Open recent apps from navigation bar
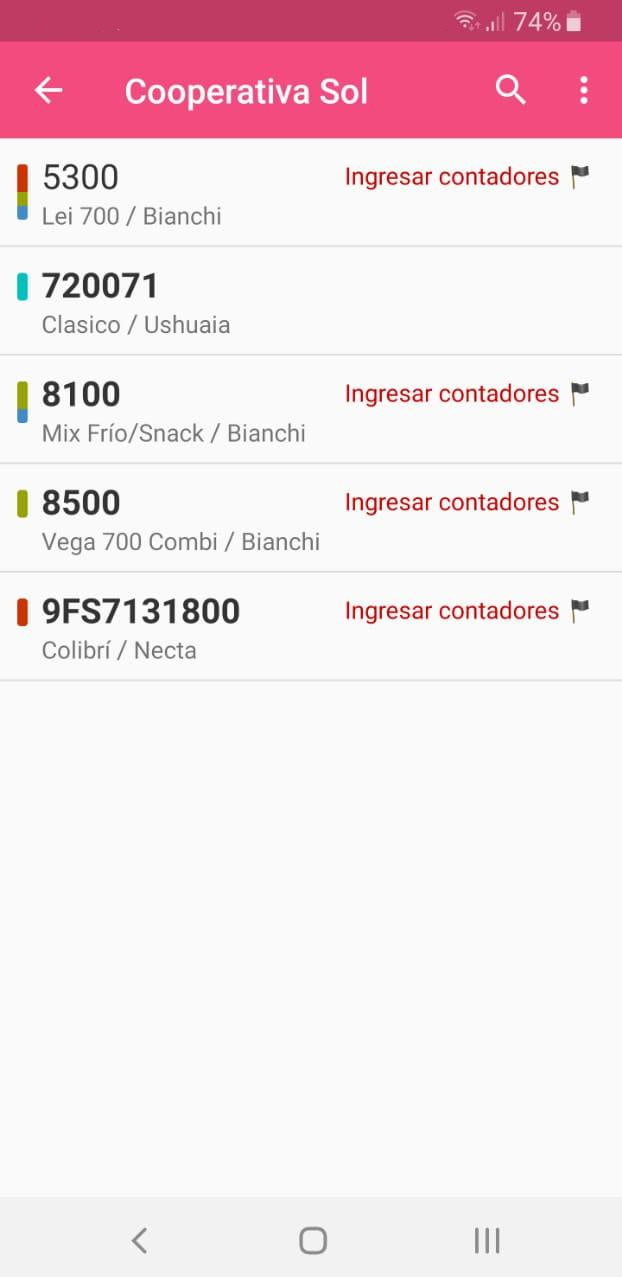 point(486,1241)
